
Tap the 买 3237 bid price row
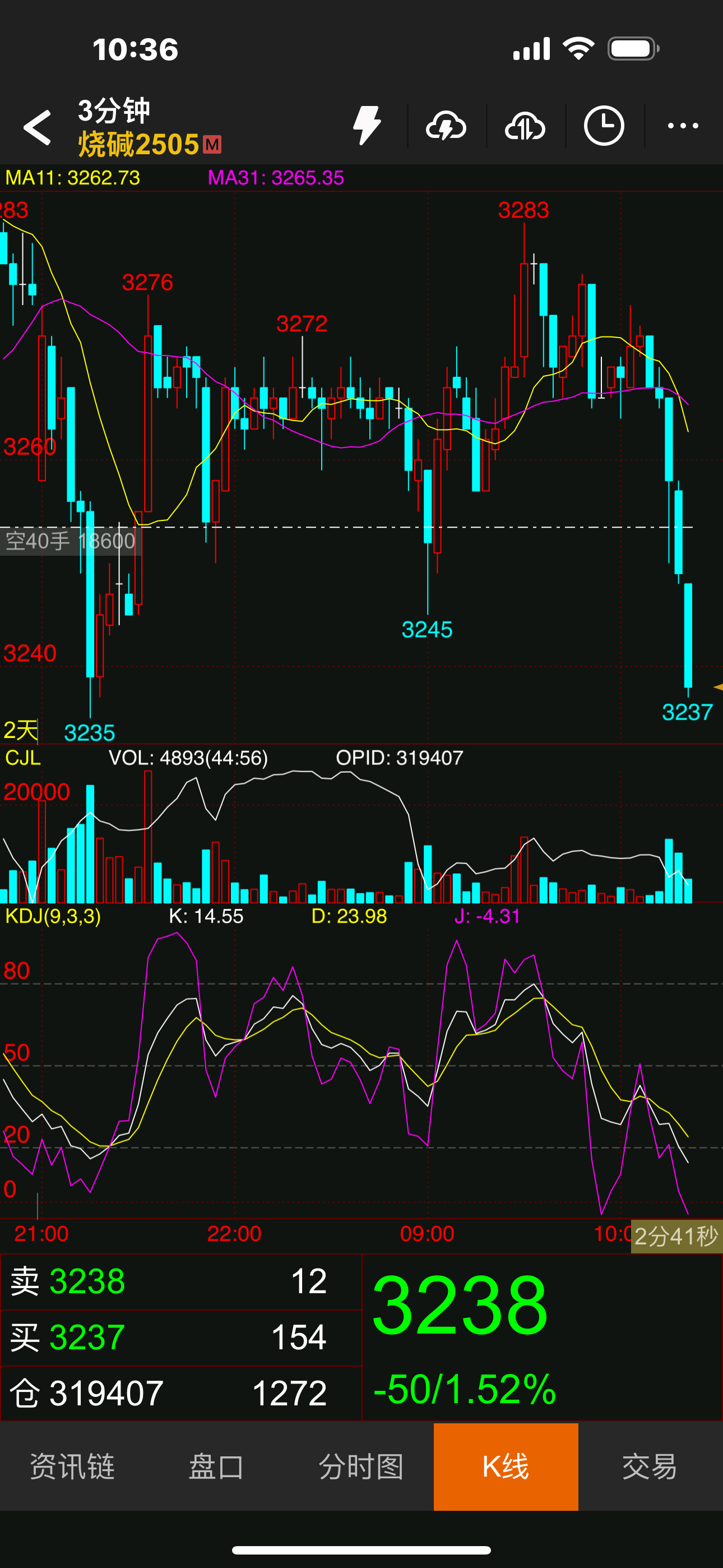[180, 1338]
